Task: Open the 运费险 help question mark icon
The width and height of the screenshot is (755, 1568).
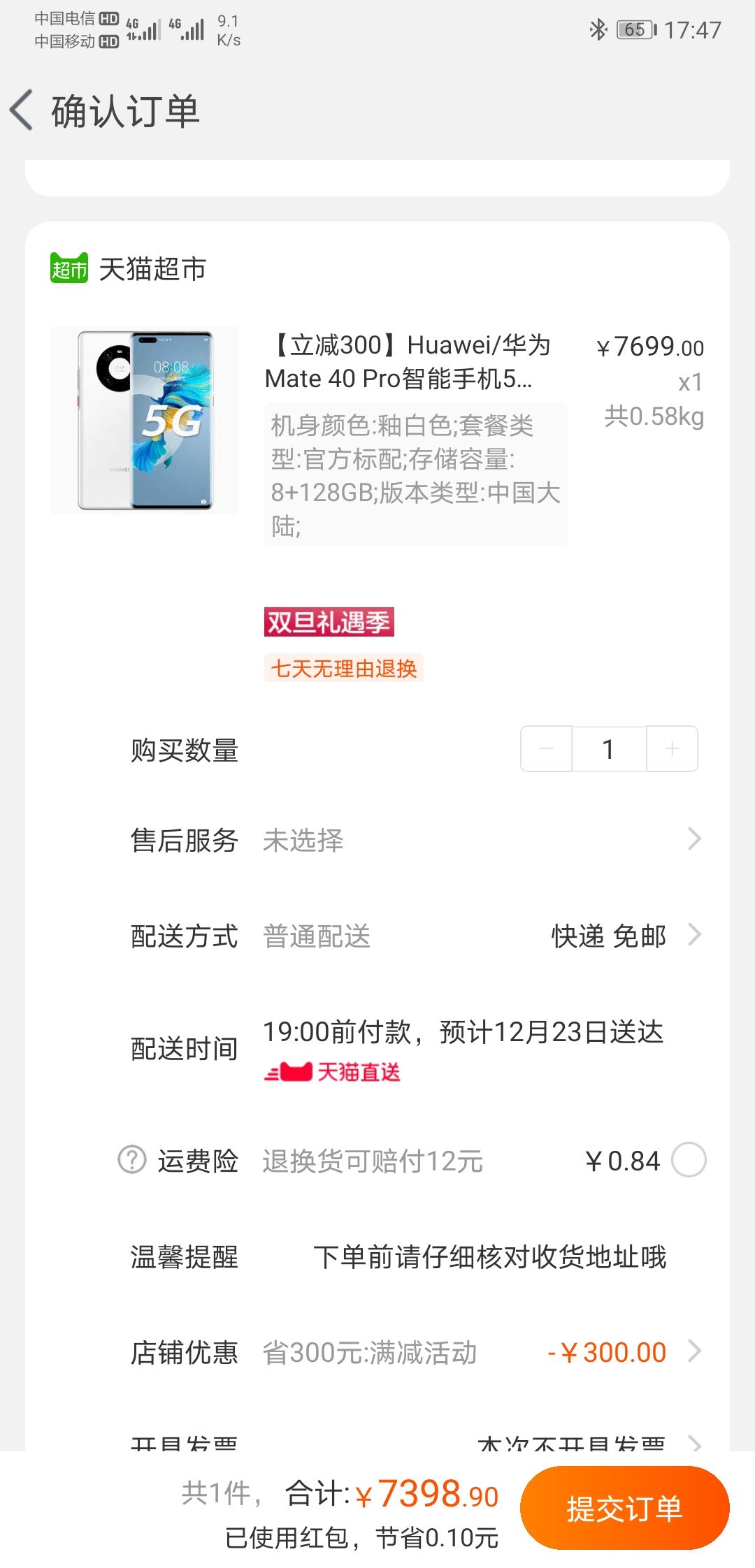Action: click(131, 1158)
